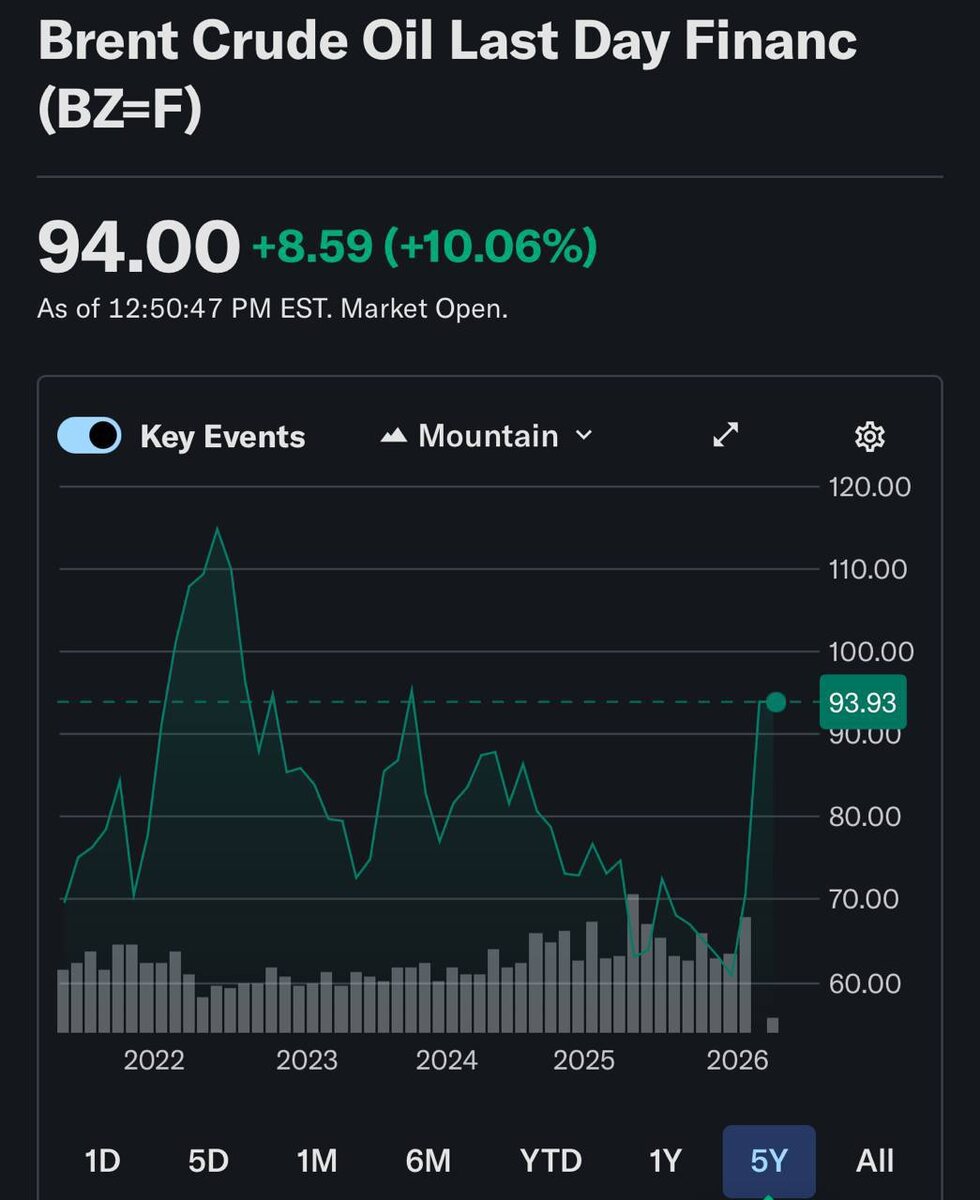Open chart settings gear
Viewport: 980px width, 1200px height.
[x=870, y=436]
